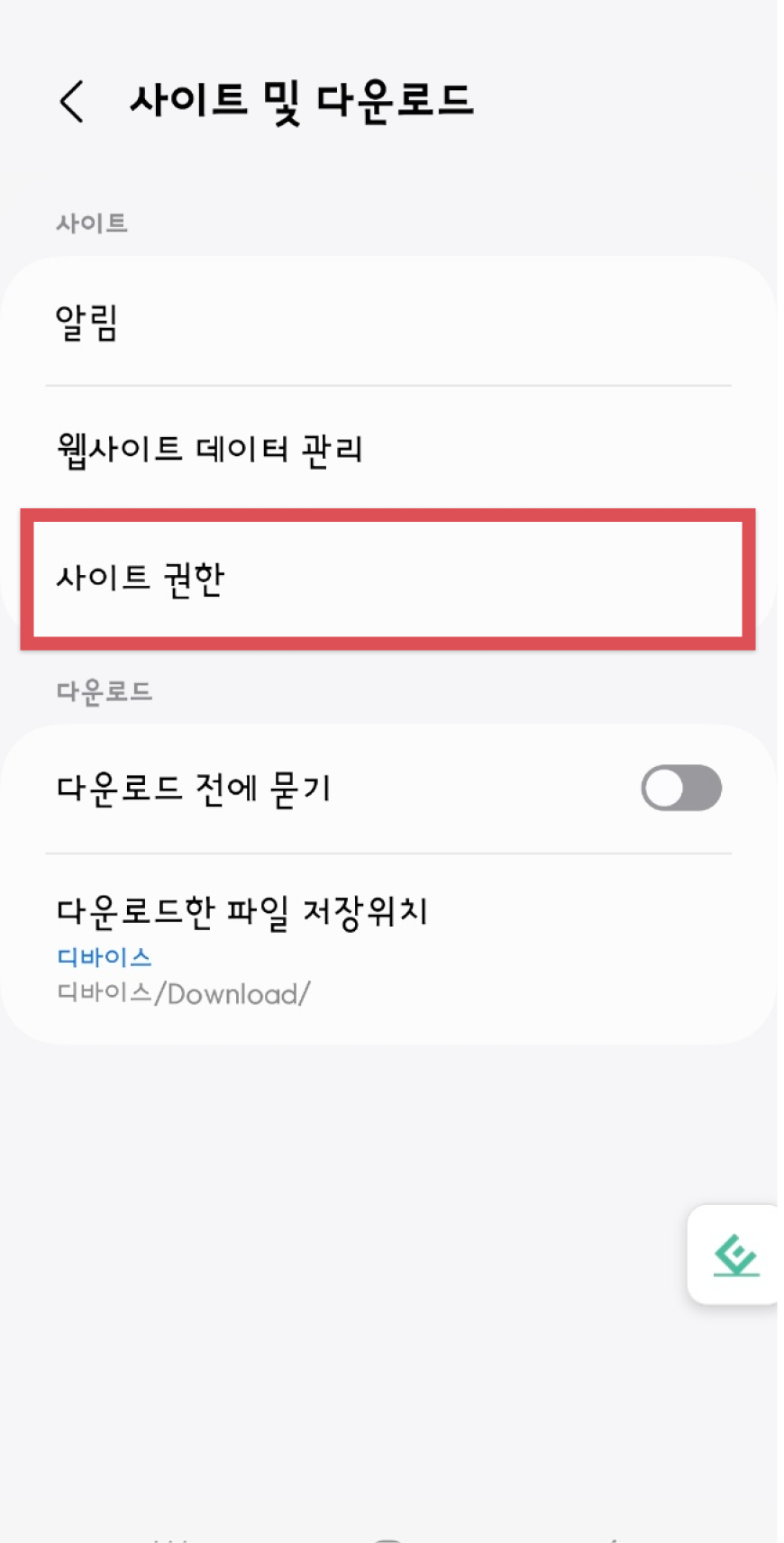Tap the green floating edge icon
784x1543 pixels.
(735, 1255)
